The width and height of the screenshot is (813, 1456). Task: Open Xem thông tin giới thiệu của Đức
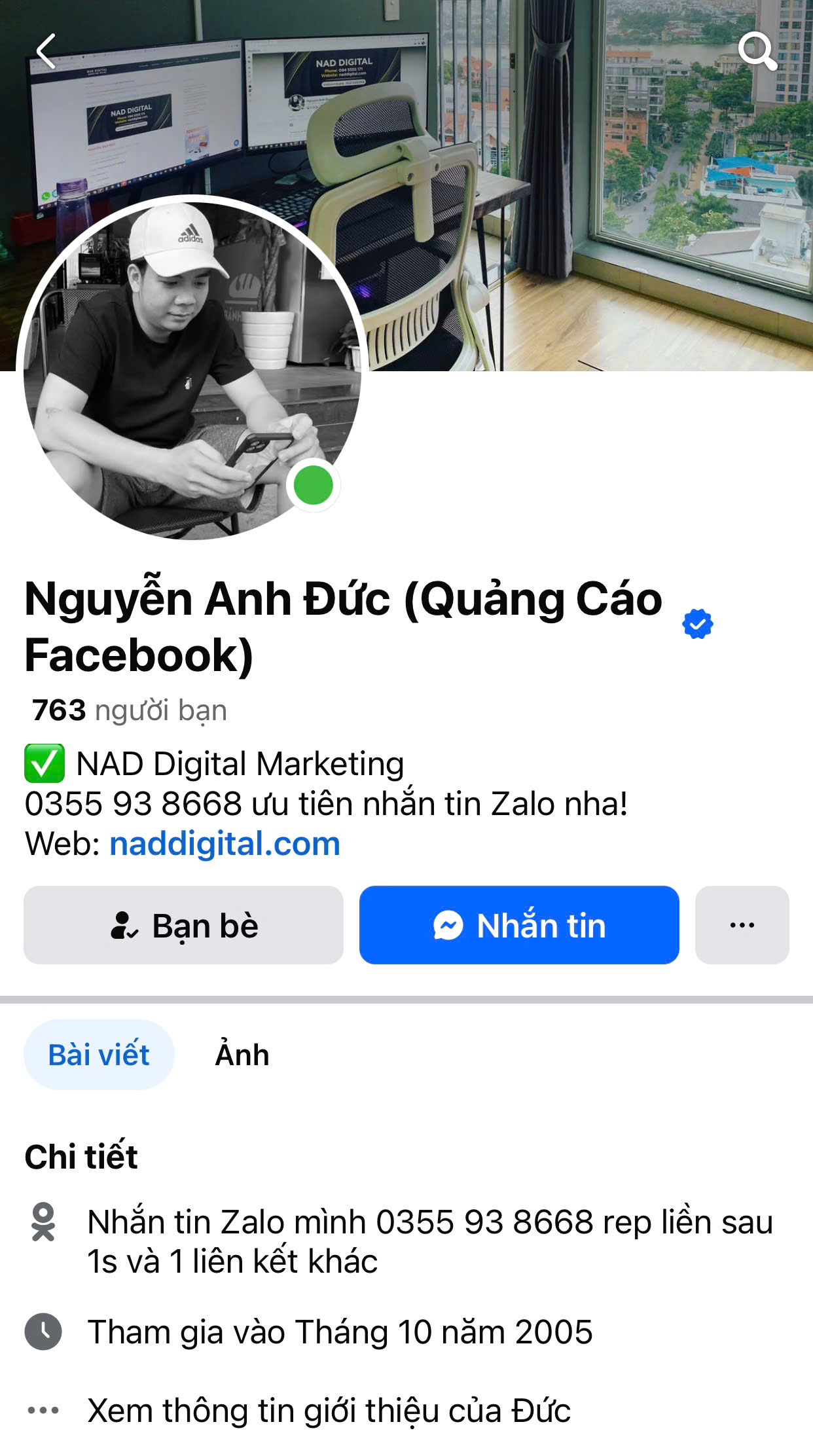(329, 1410)
